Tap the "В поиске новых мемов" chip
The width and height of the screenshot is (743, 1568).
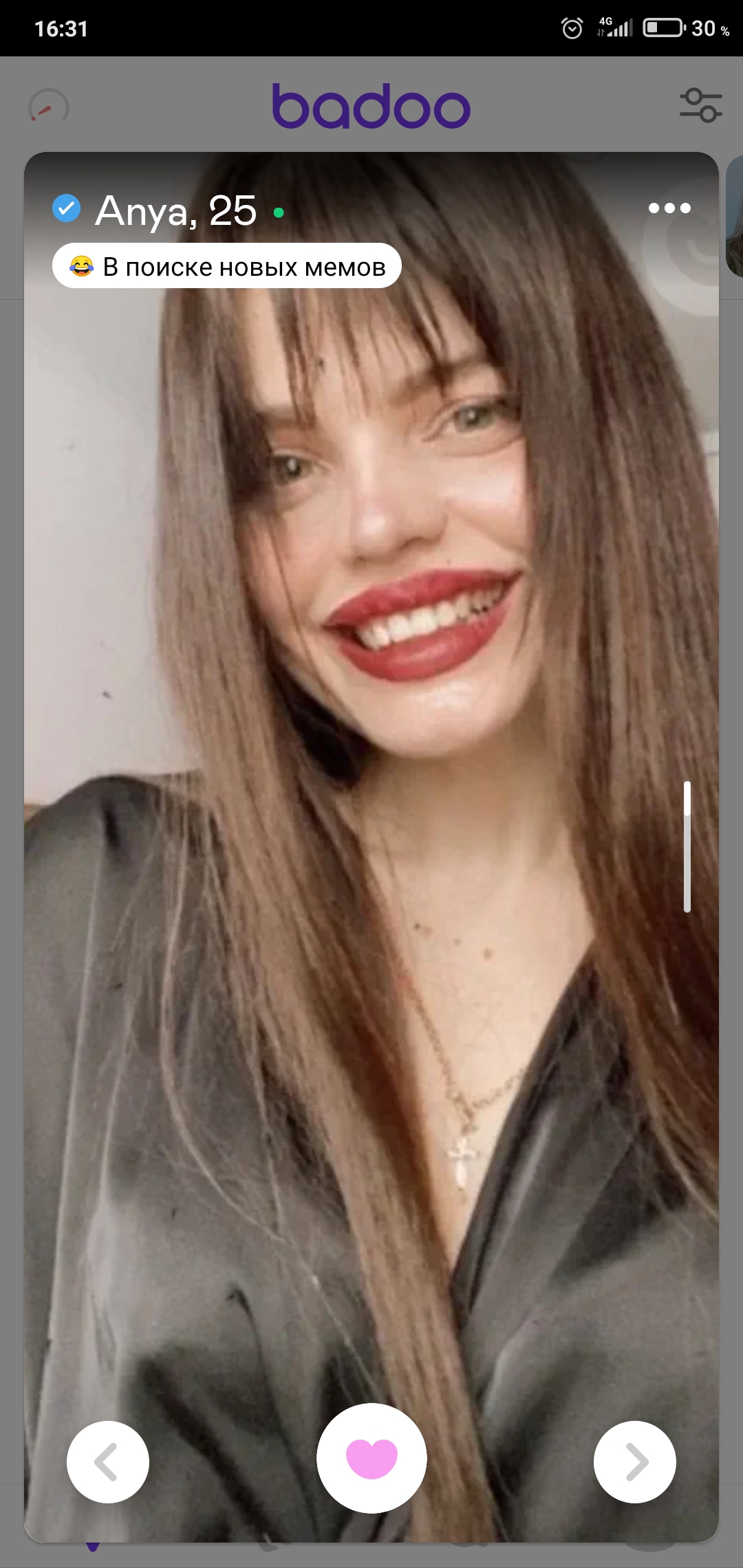[227, 265]
